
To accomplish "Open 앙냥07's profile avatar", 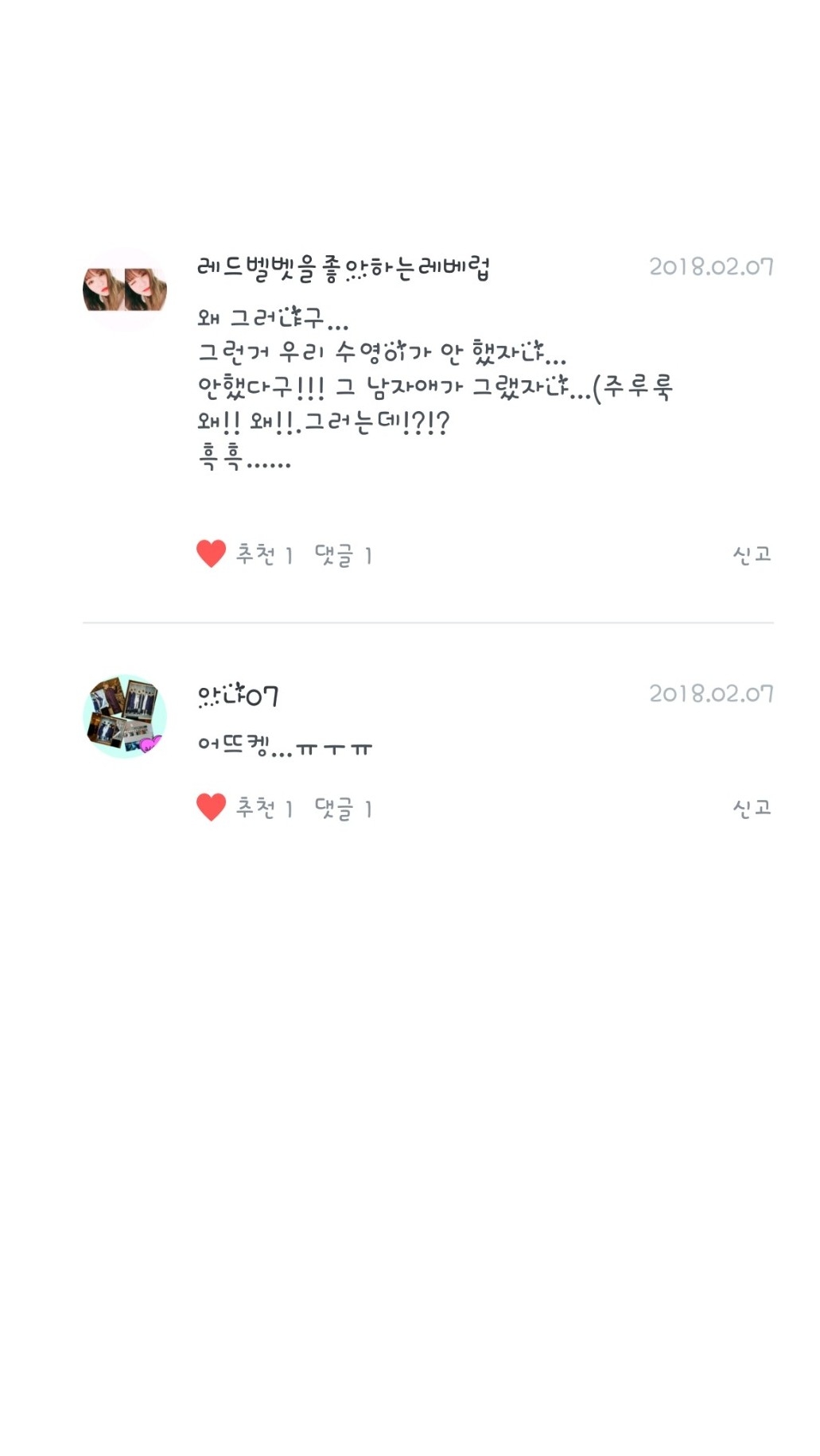I will pyautogui.click(x=125, y=716).
